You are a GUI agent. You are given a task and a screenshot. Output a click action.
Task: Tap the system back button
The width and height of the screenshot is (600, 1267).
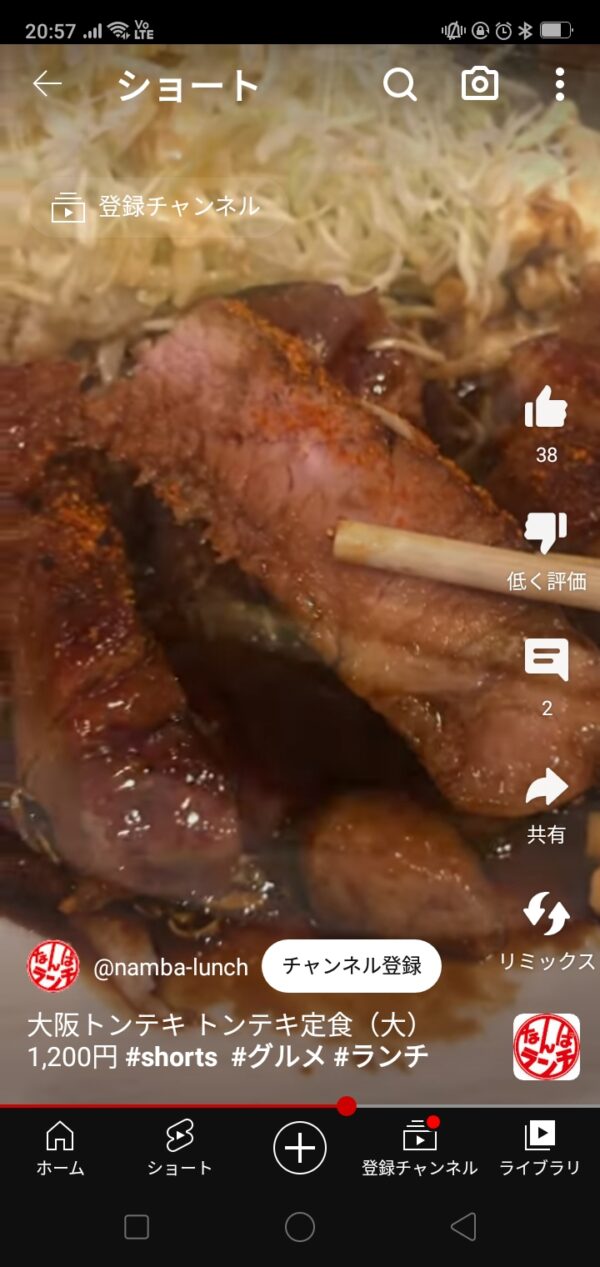[x=463, y=1227]
